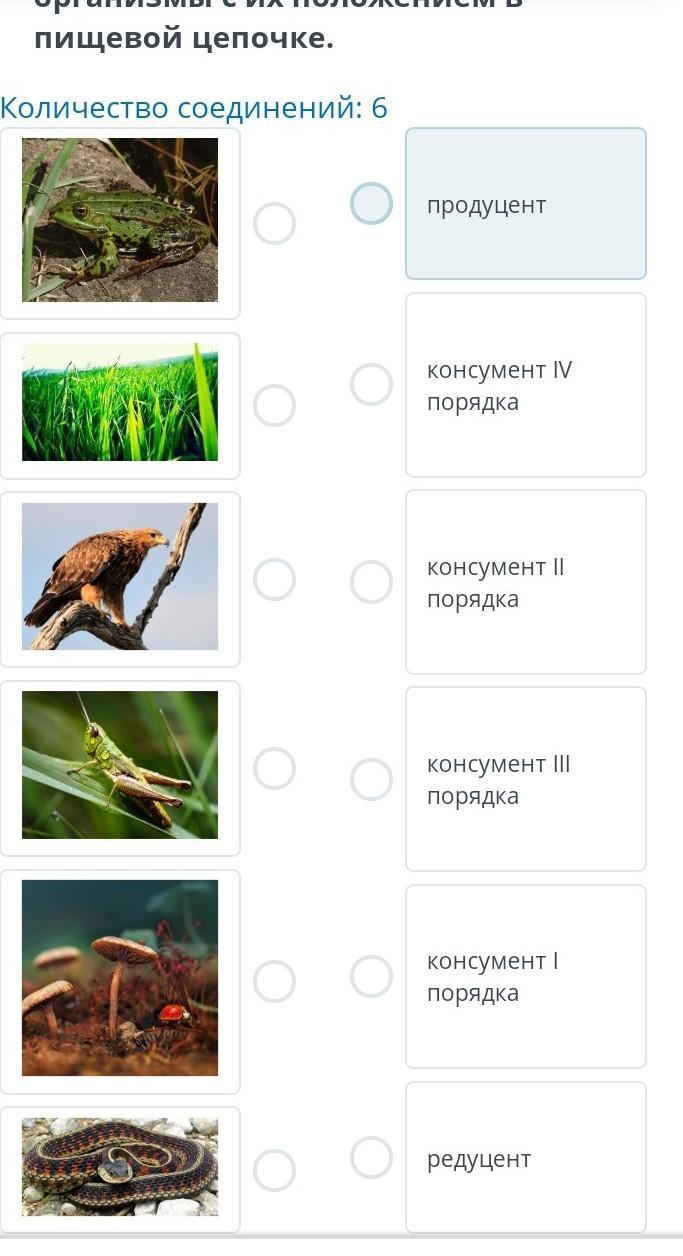This screenshot has width=683, height=1256.
Task: Select the connector beside the mushrooms picture
Action: click(x=274, y=981)
